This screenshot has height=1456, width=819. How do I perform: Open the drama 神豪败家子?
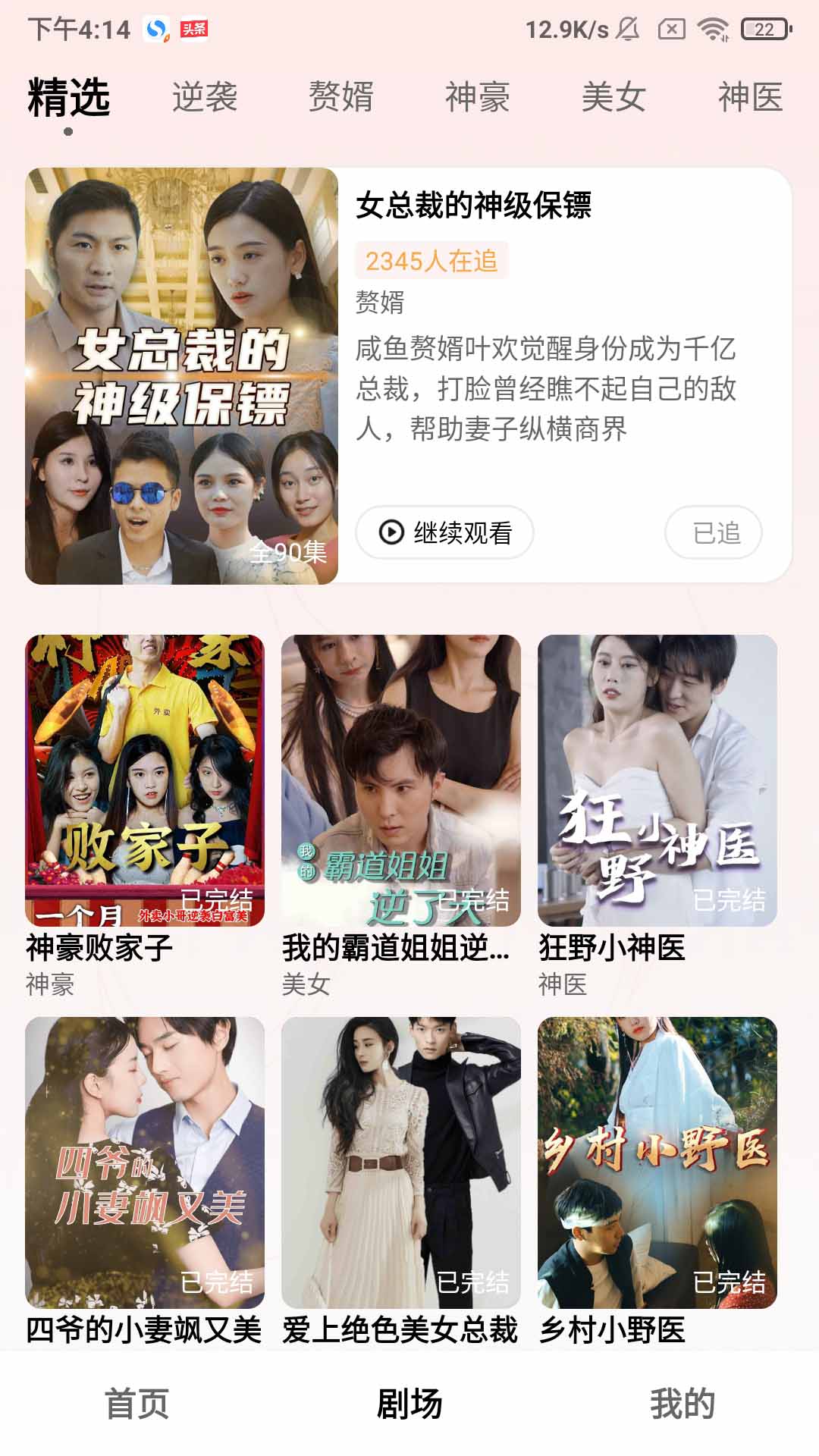(145, 780)
